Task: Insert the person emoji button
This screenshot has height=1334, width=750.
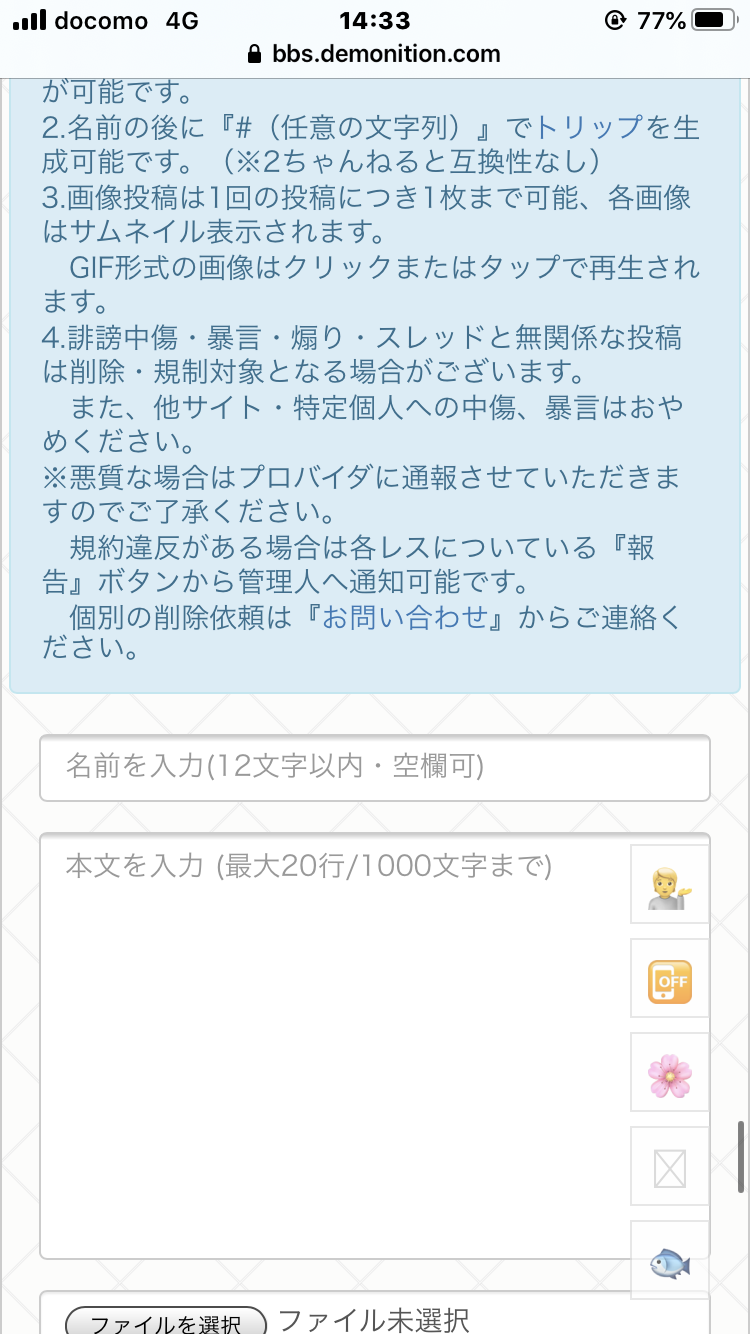Action: (669, 884)
